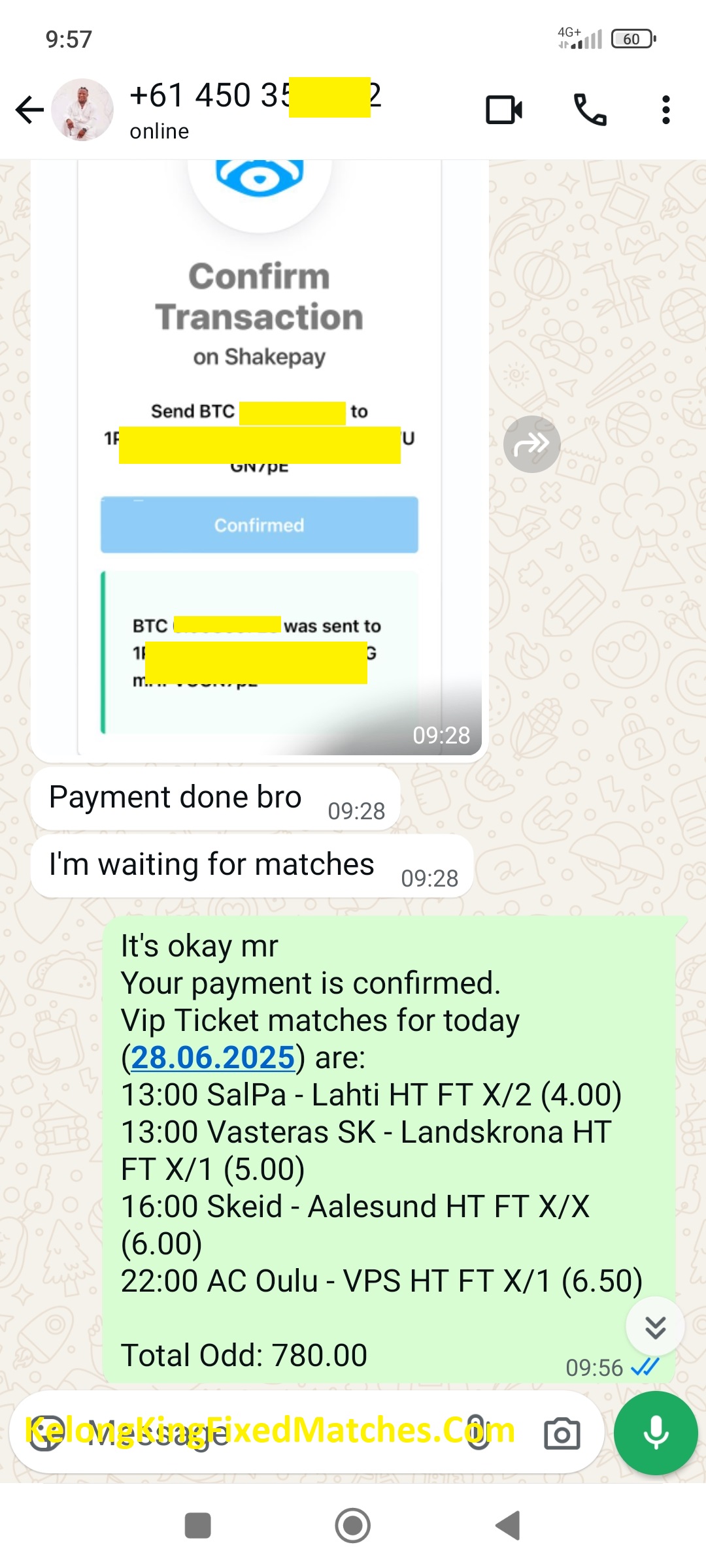This screenshot has height=1568, width=706.
Task: Type in the Message field
Action: point(261,1433)
